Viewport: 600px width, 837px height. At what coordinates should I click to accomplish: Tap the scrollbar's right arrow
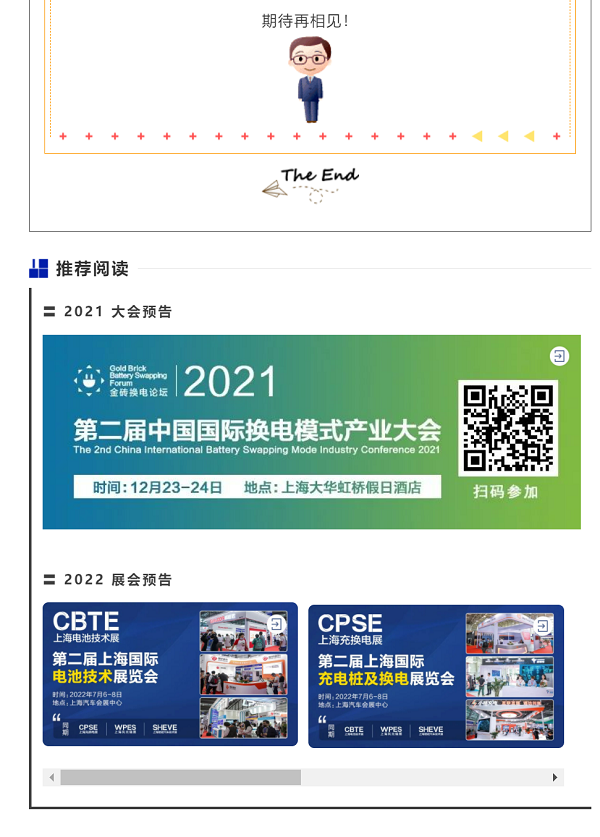pos(555,777)
